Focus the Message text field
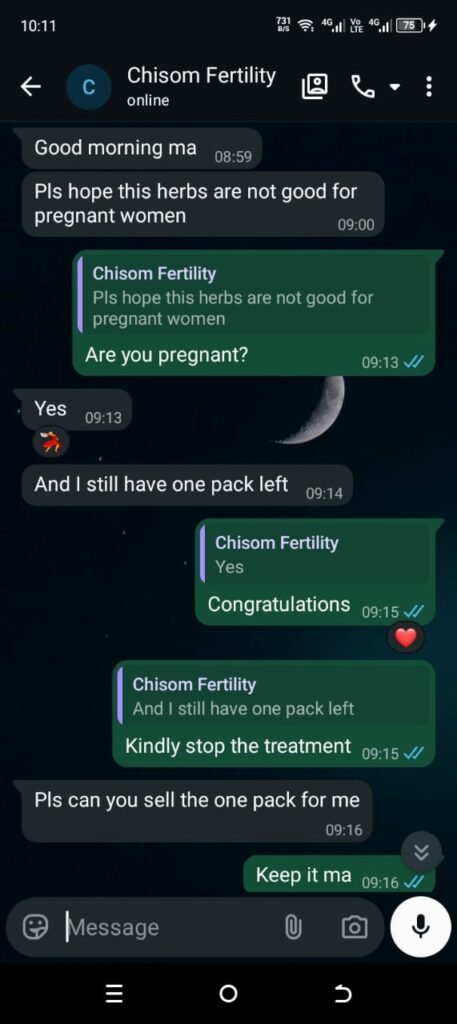Image resolution: width=457 pixels, height=1024 pixels. tap(170, 927)
